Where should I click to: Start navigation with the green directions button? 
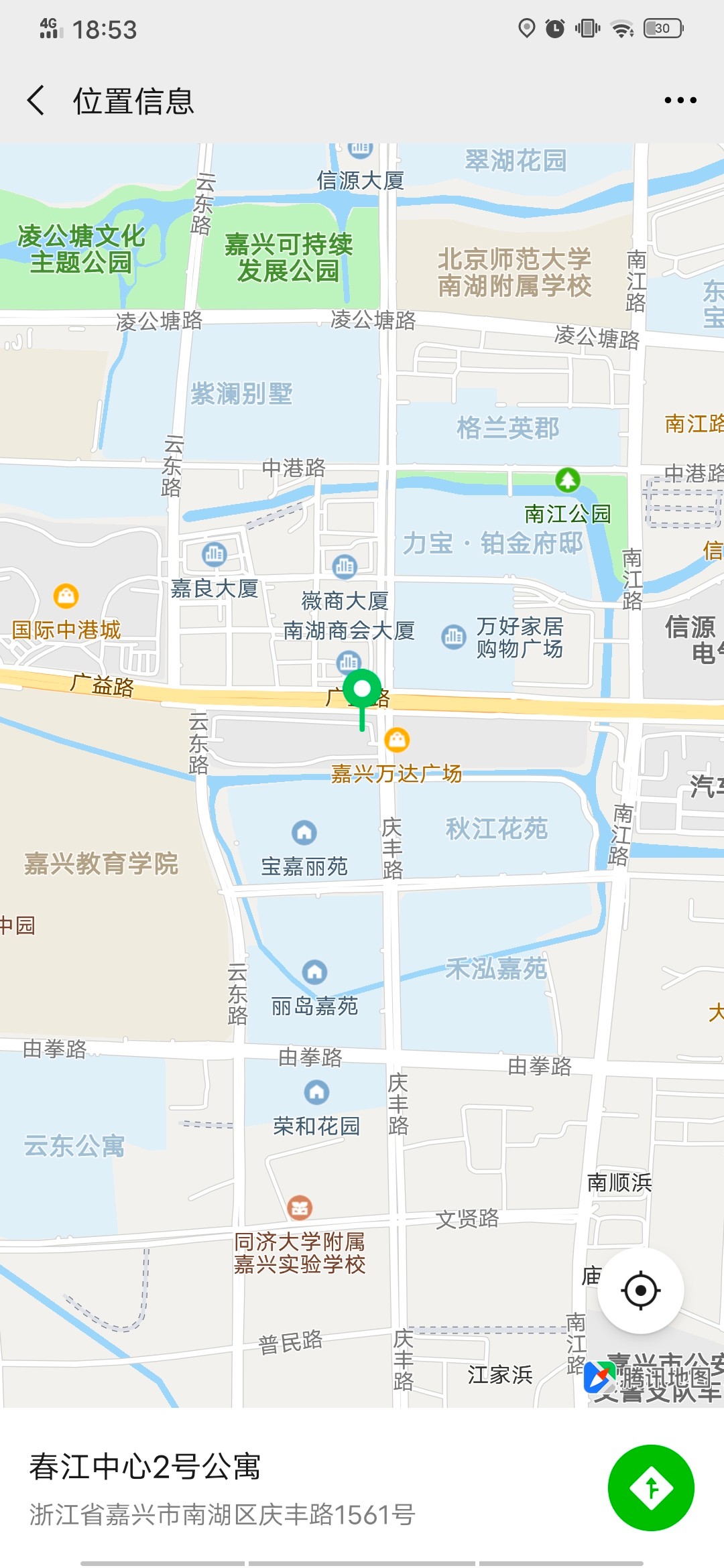pyautogui.click(x=650, y=1488)
